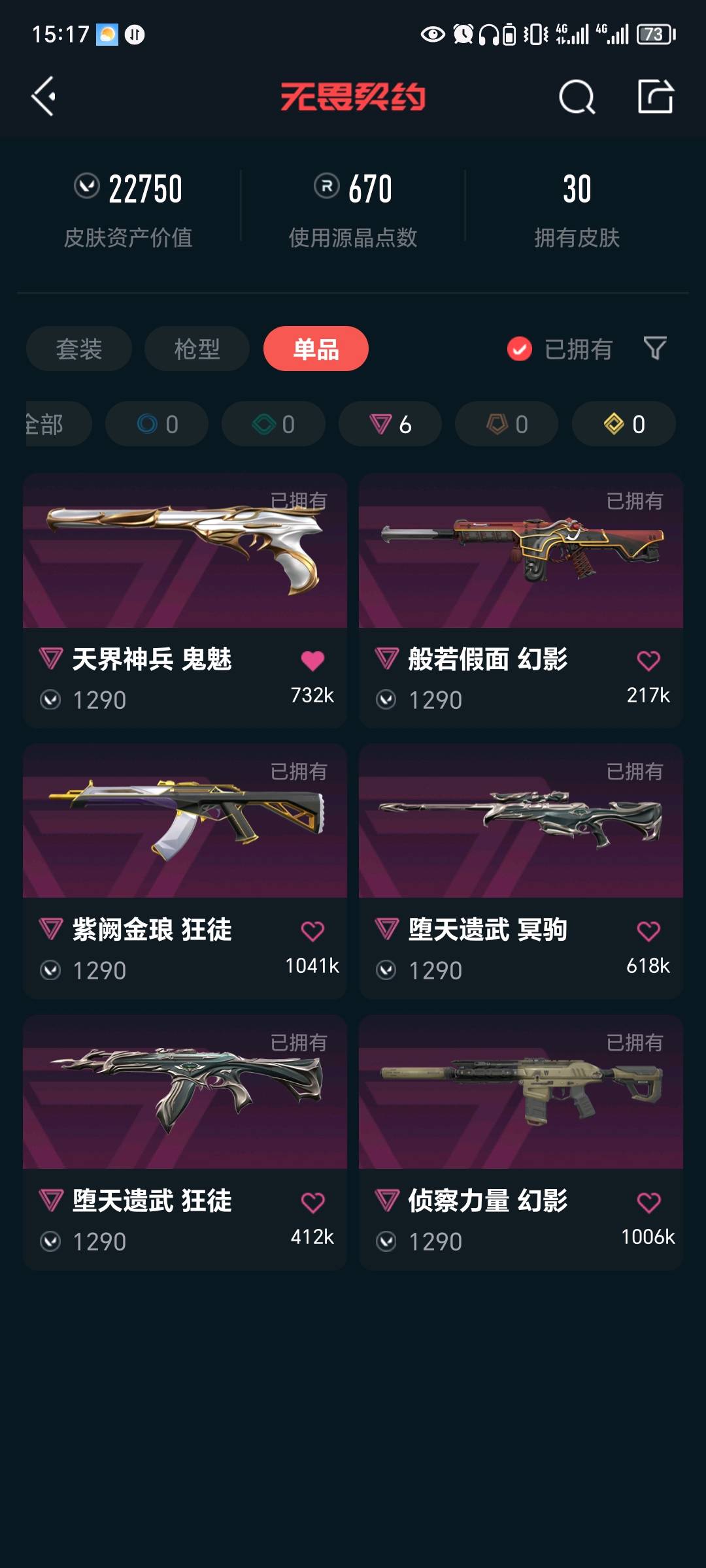Filter by the yellow diamond tier chip

pyautogui.click(x=624, y=424)
